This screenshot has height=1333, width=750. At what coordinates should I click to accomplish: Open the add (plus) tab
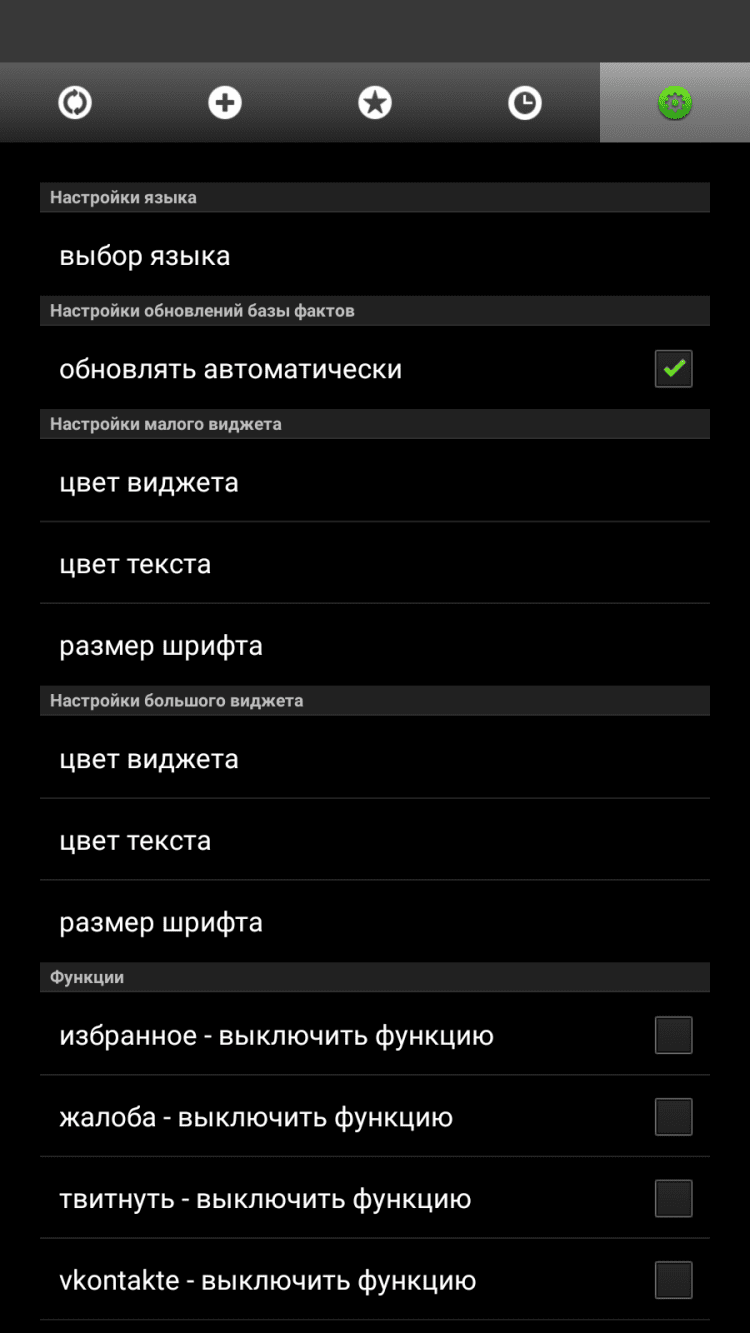[x=225, y=103]
